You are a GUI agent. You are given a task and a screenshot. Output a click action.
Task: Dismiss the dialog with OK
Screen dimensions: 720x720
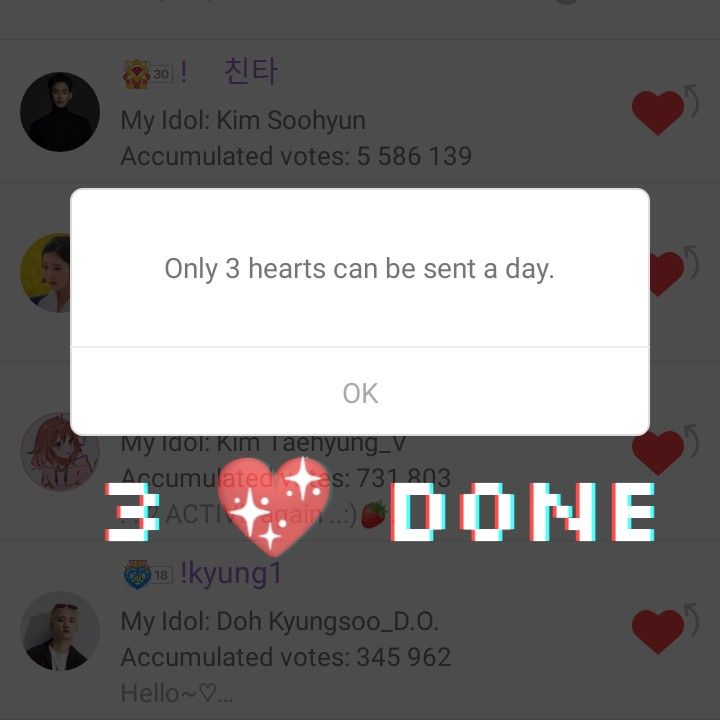pyautogui.click(x=360, y=393)
